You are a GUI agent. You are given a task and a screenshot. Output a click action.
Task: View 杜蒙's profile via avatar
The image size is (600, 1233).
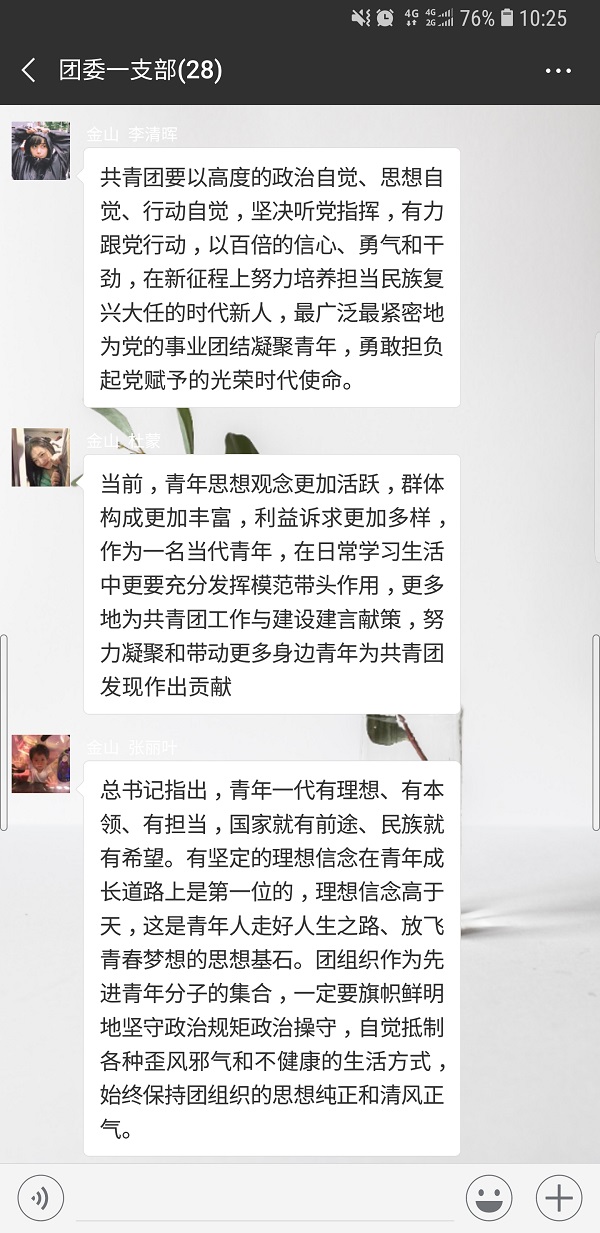tap(40, 457)
